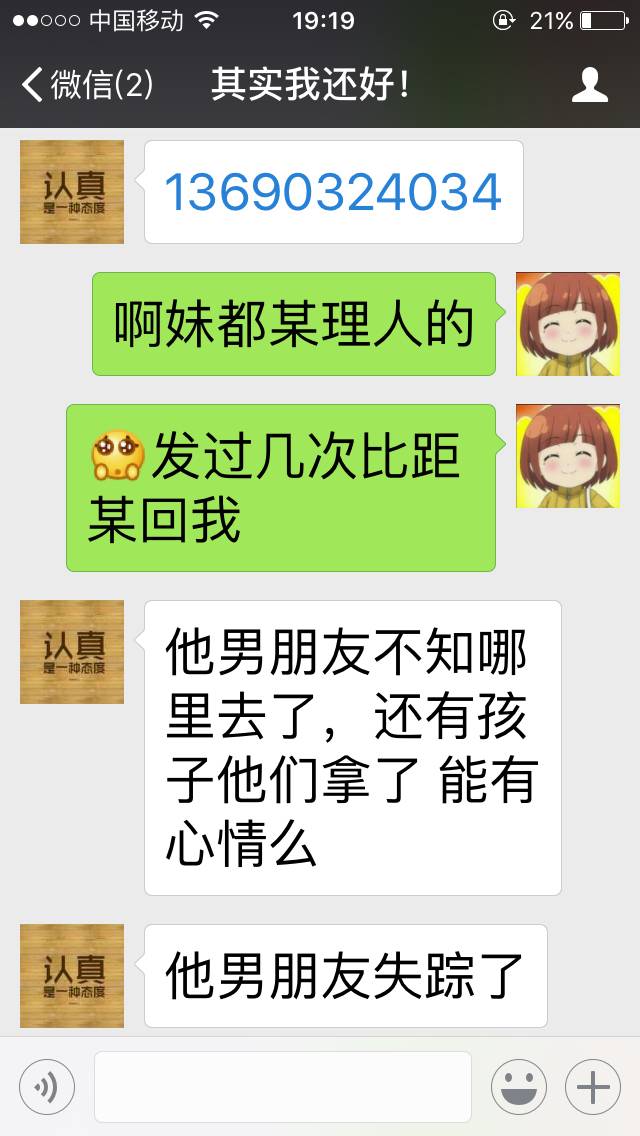640x1136 pixels.
Task: Tap the phone number link 13690324034
Action: [333, 192]
